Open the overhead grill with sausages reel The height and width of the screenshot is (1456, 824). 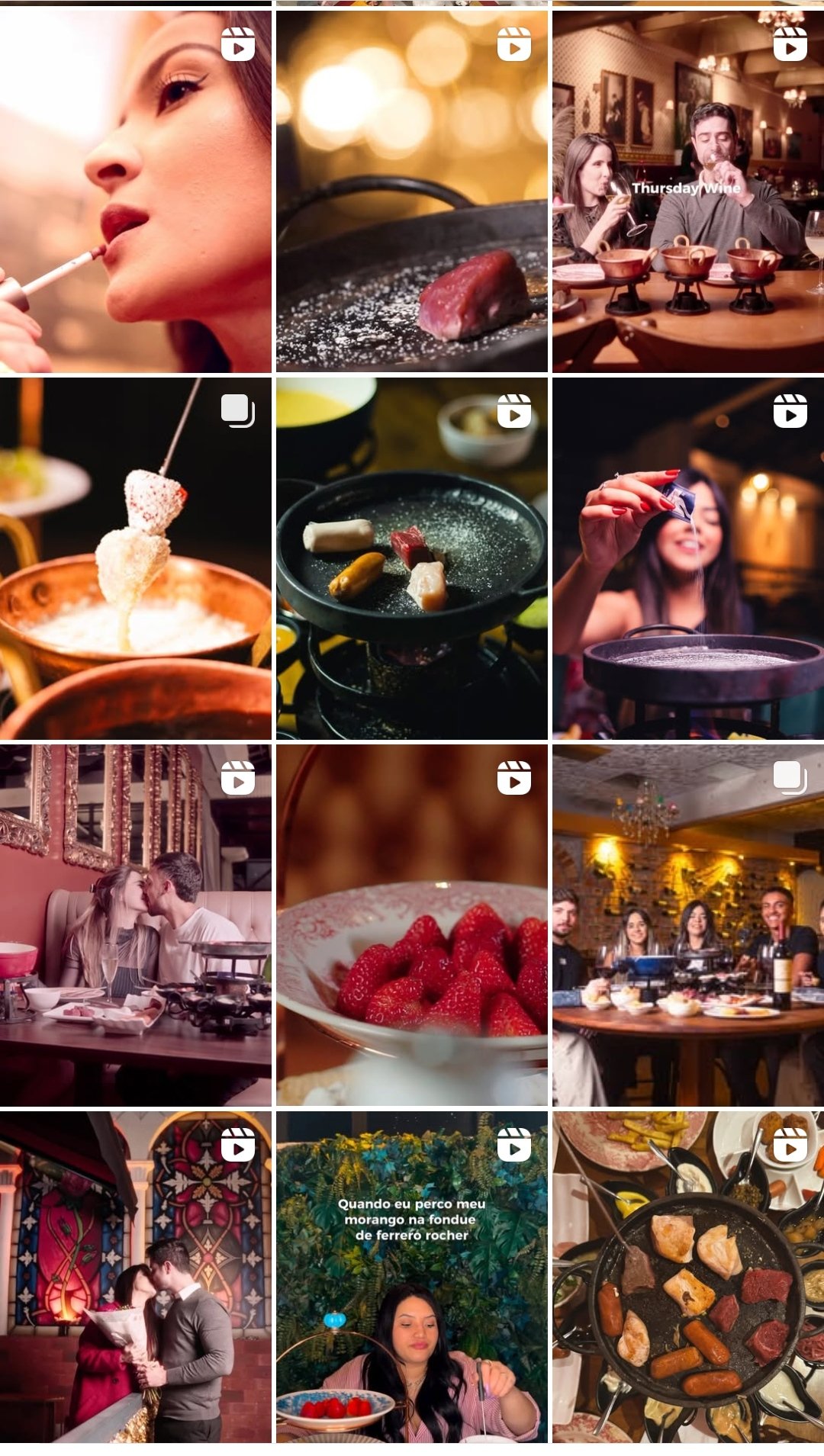(x=687, y=1277)
